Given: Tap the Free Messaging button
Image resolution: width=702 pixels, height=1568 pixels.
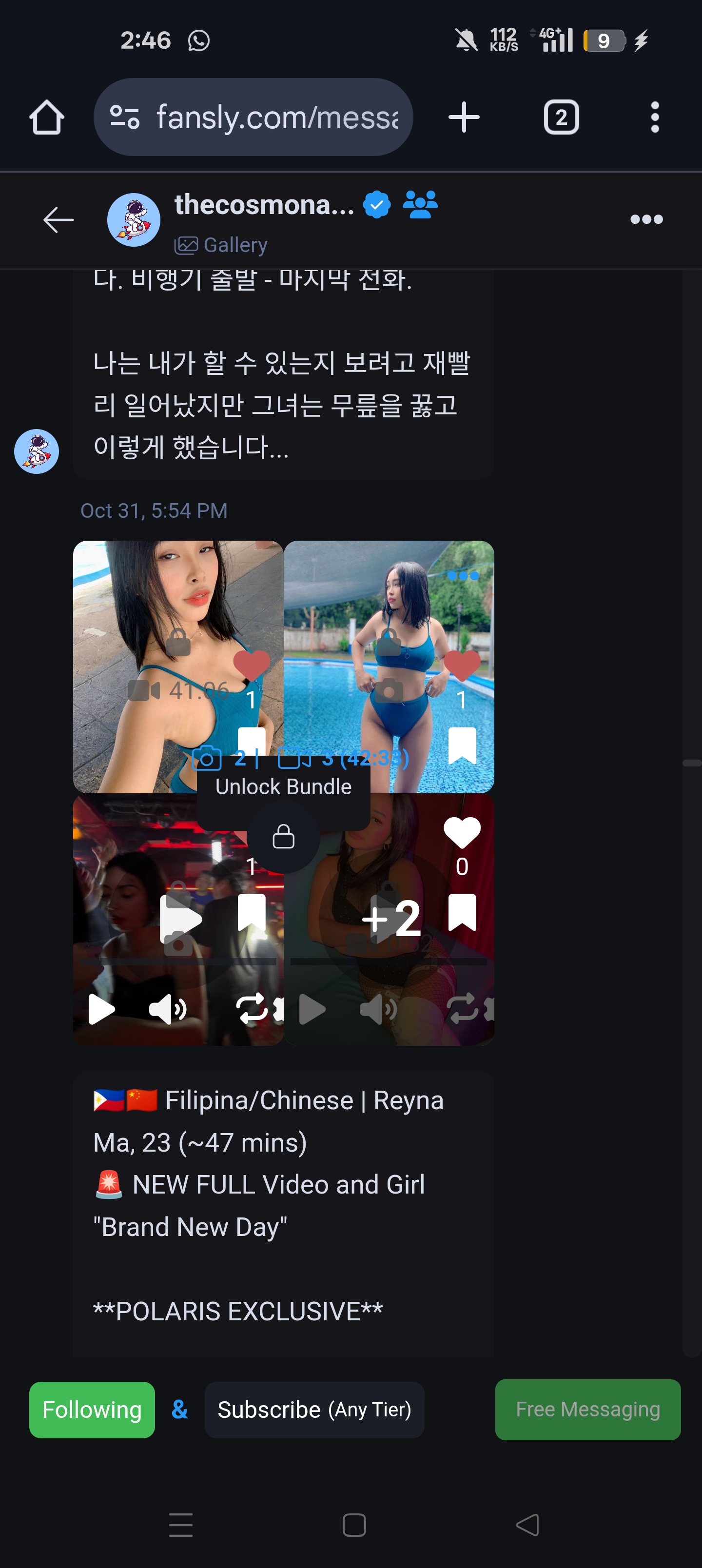Looking at the screenshot, I should [587, 1410].
